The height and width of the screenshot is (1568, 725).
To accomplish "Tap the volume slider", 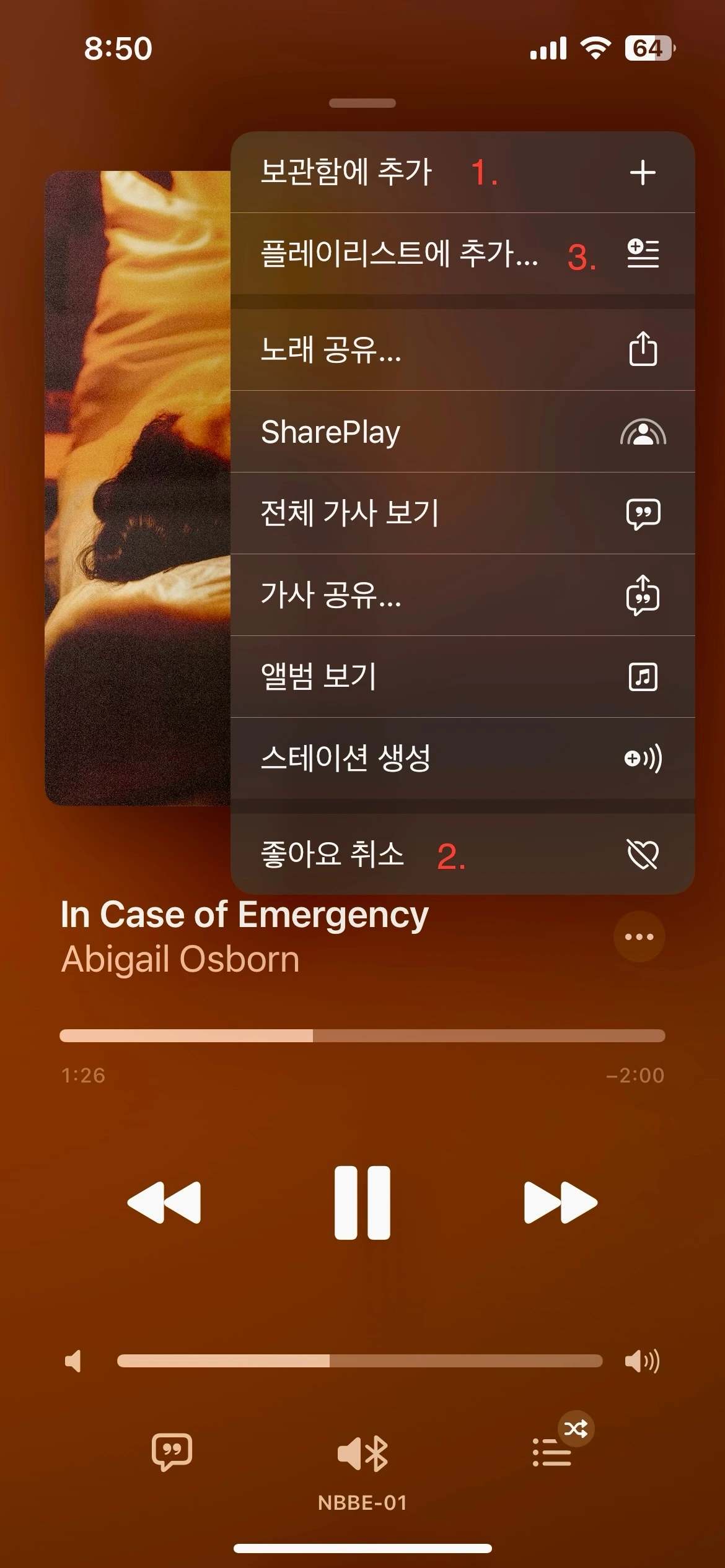I will [x=359, y=1361].
